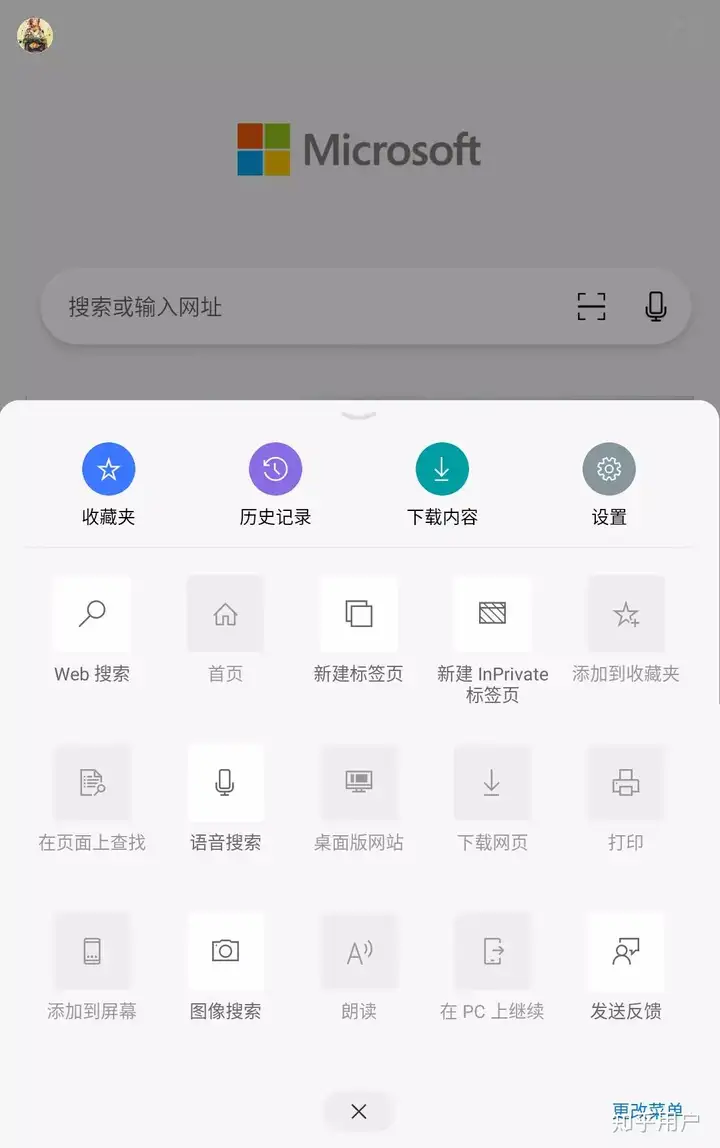The height and width of the screenshot is (1148, 720).
Task: Close the menu with X button
Action: tap(359, 1112)
